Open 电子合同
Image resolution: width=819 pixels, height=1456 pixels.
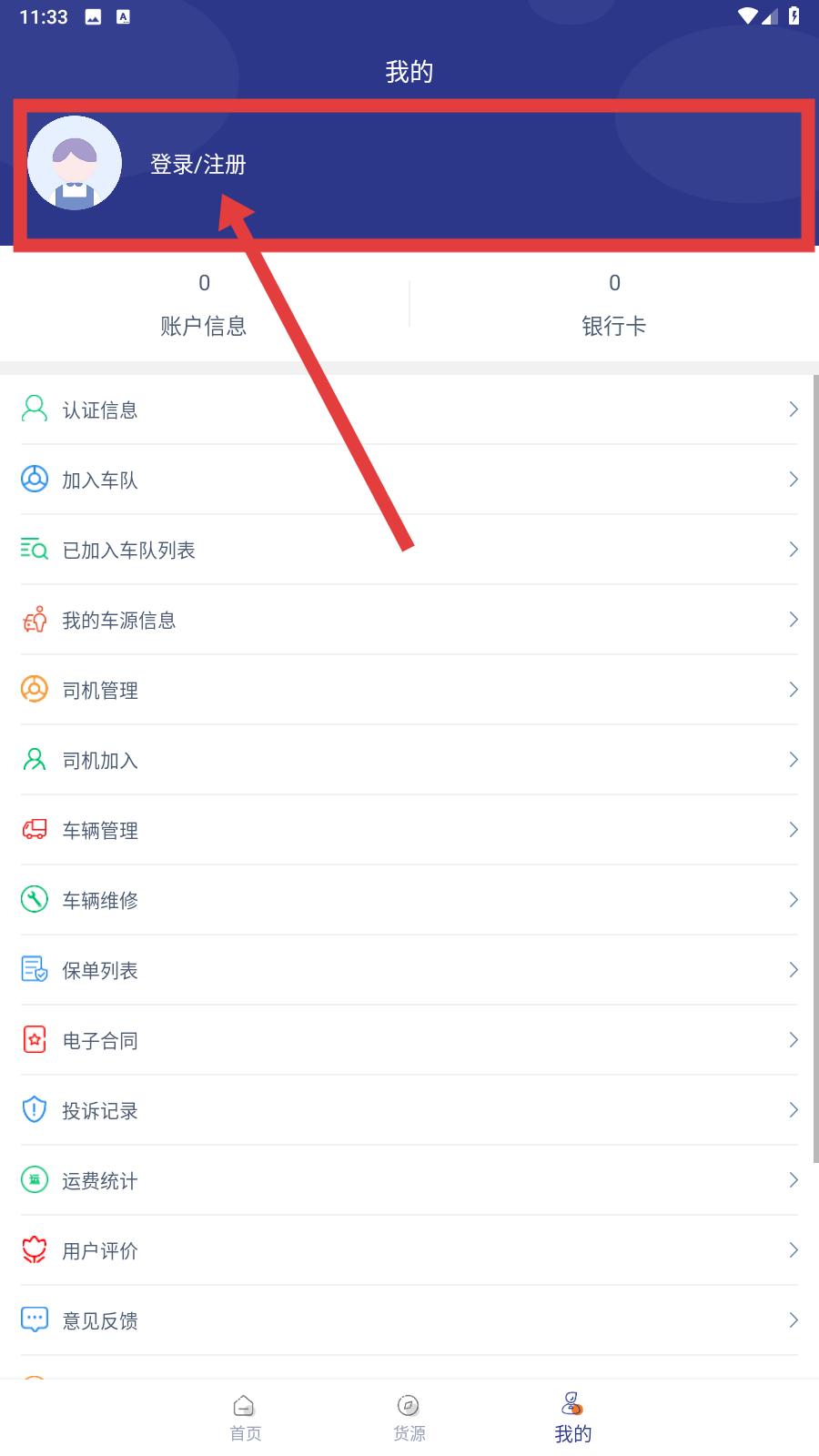[409, 1040]
